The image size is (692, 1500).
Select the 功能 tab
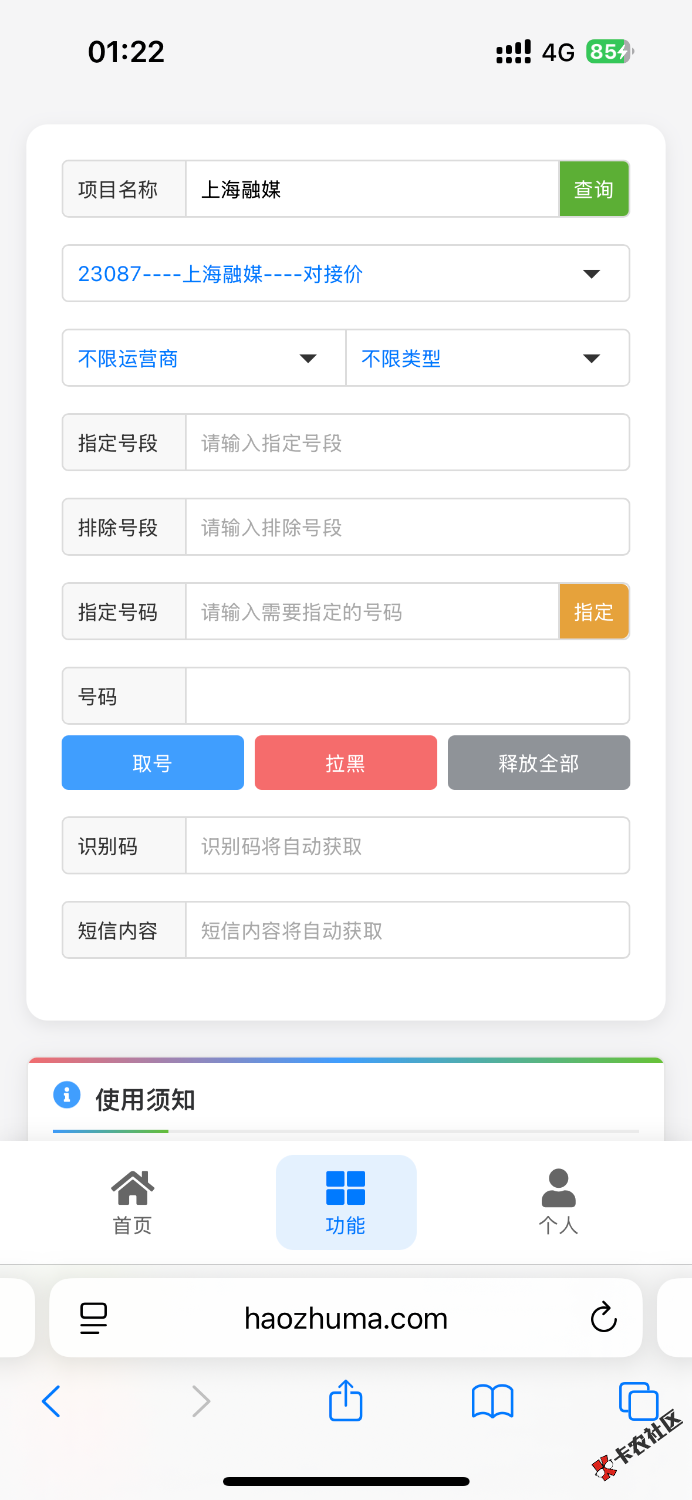pos(346,1203)
